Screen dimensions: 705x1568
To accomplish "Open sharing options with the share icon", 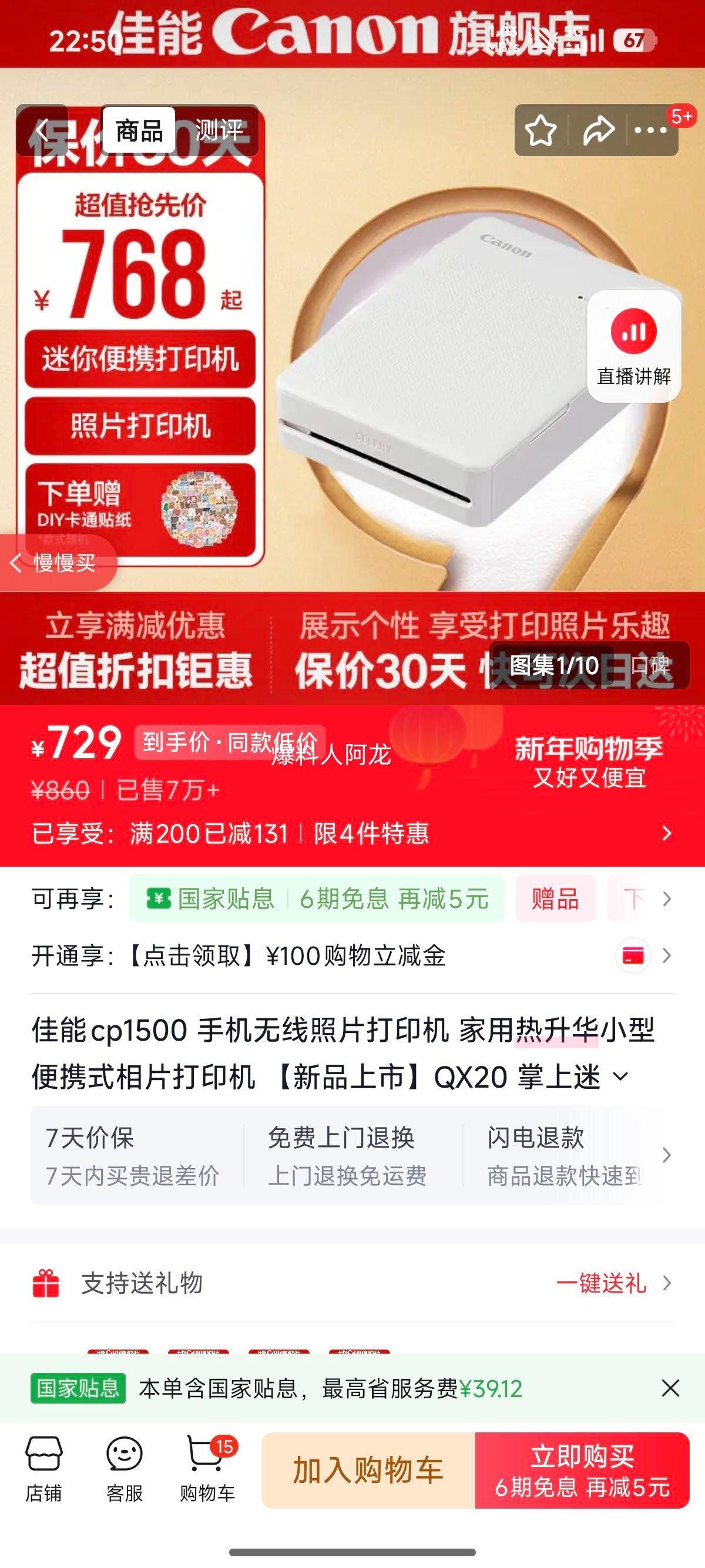I will (599, 130).
